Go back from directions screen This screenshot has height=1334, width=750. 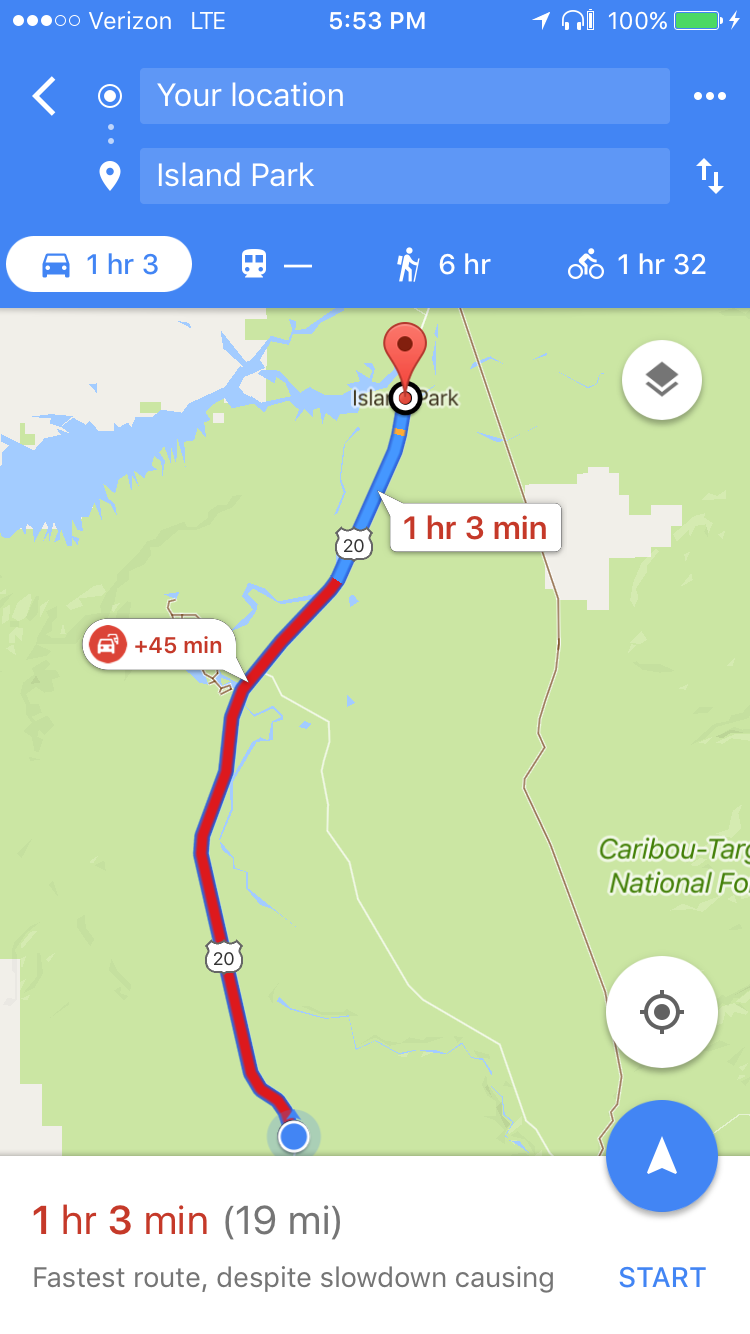[x=44, y=97]
